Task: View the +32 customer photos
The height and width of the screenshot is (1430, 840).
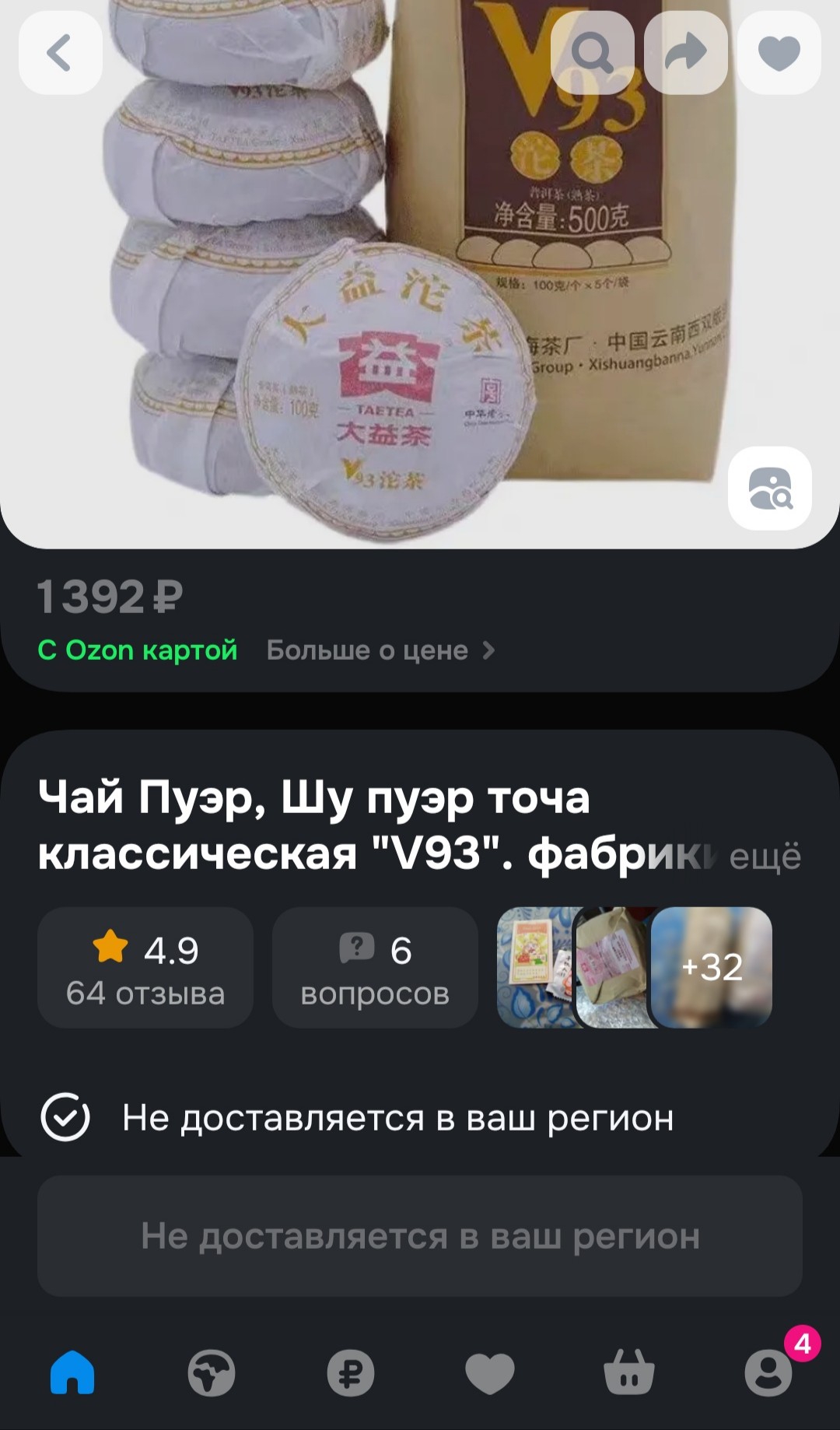Action: 712,968
